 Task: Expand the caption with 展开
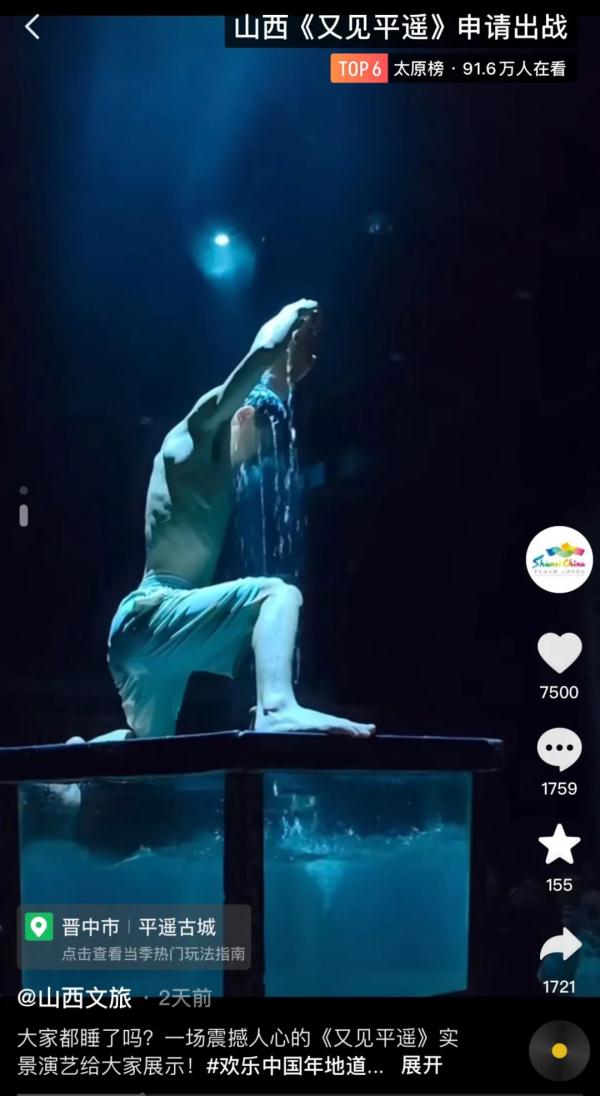pyautogui.click(x=421, y=1066)
